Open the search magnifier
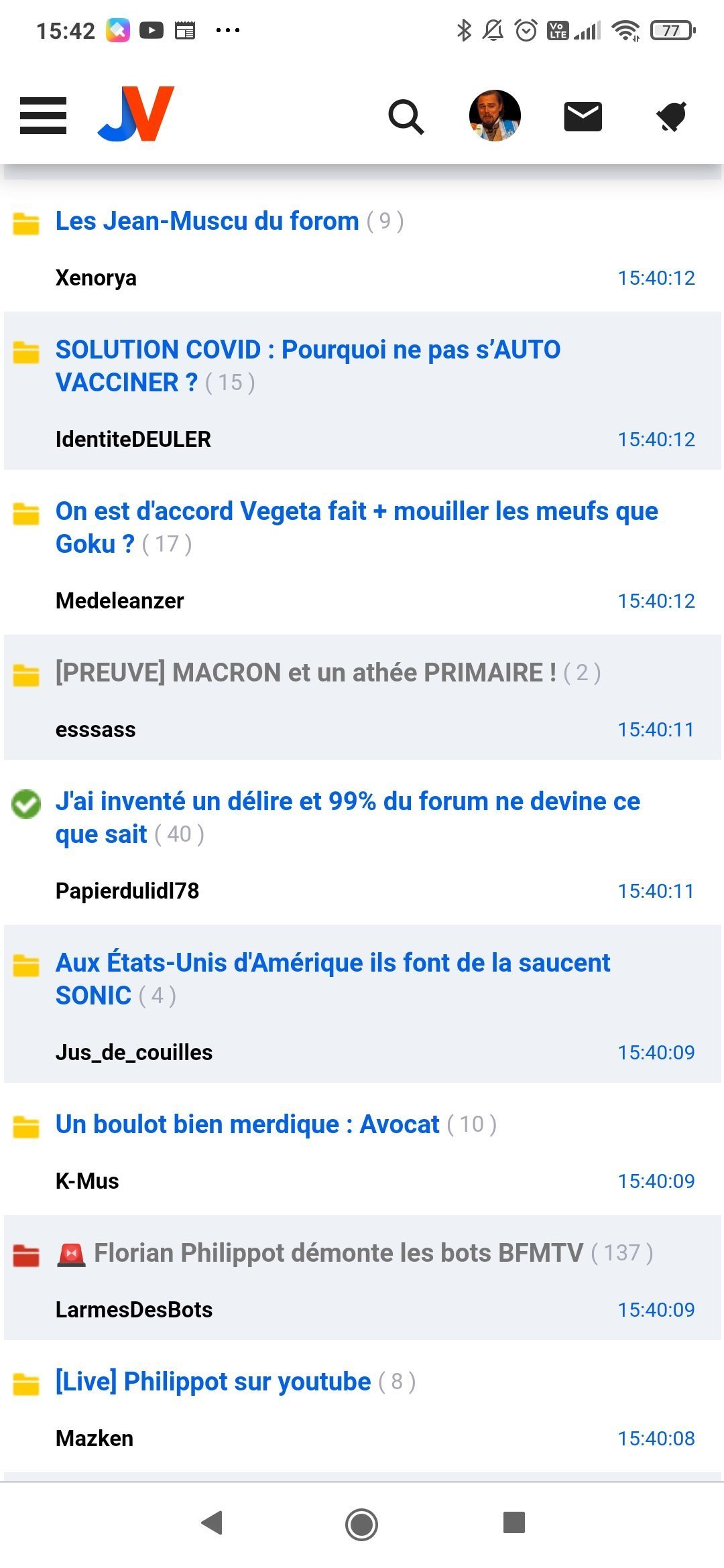Viewport: 724px width, 1568px height. [x=406, y=117]
